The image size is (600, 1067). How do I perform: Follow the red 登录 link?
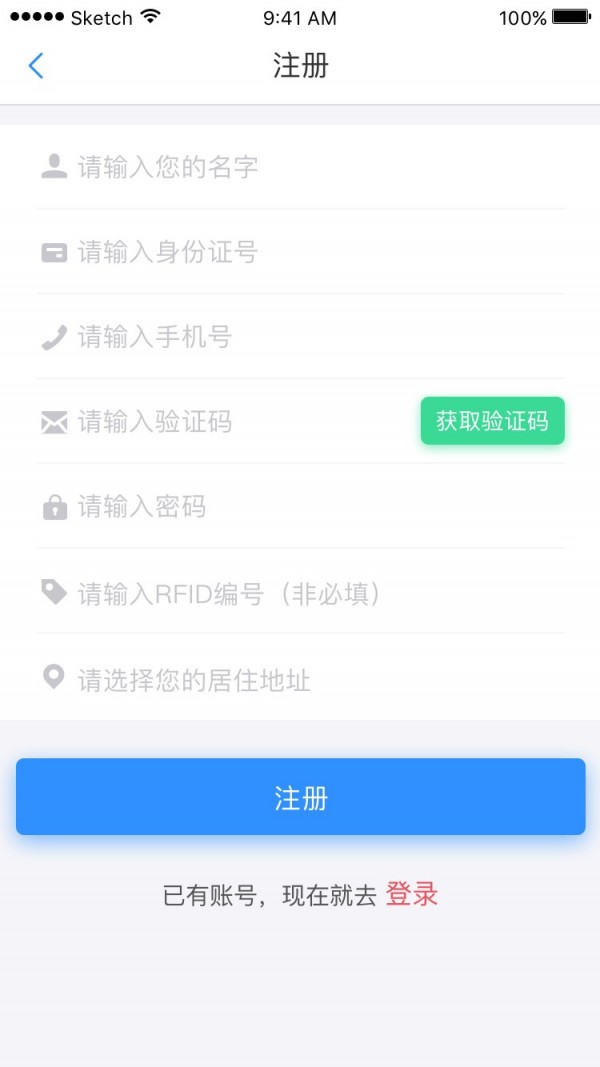pyautogui.click(x=412, y=894)
